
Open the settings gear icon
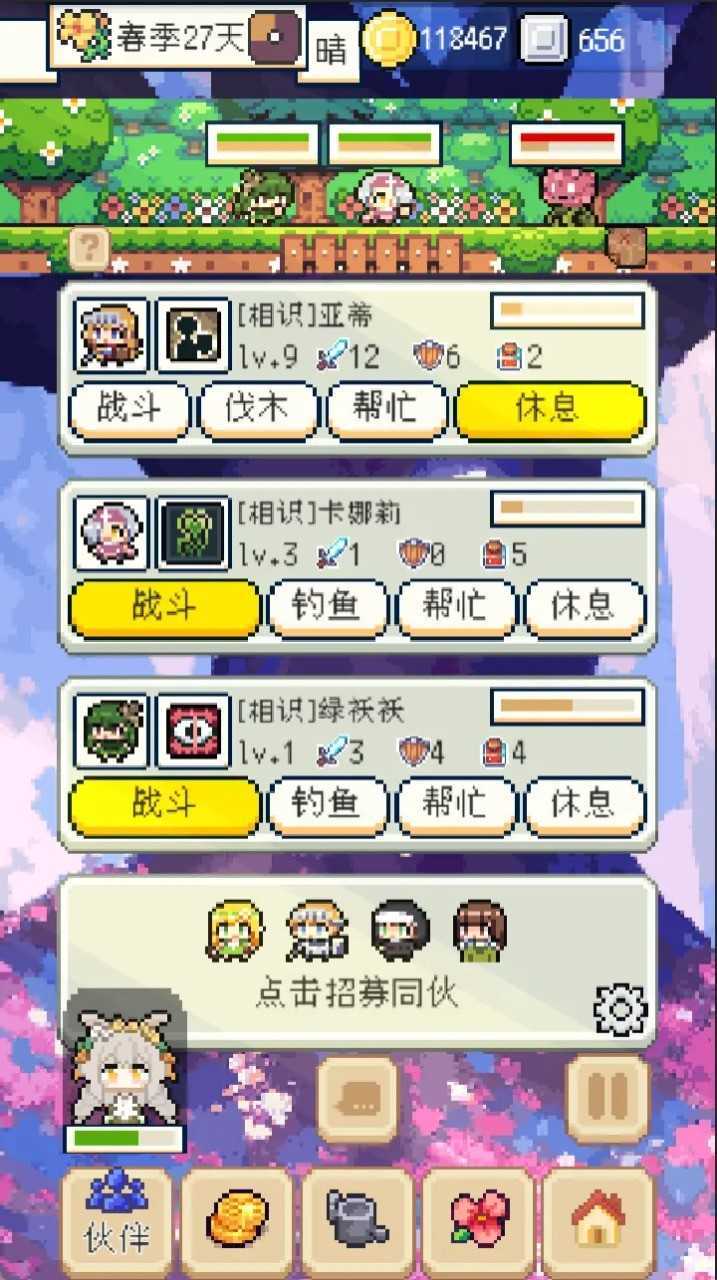[x=620, y=1010]
